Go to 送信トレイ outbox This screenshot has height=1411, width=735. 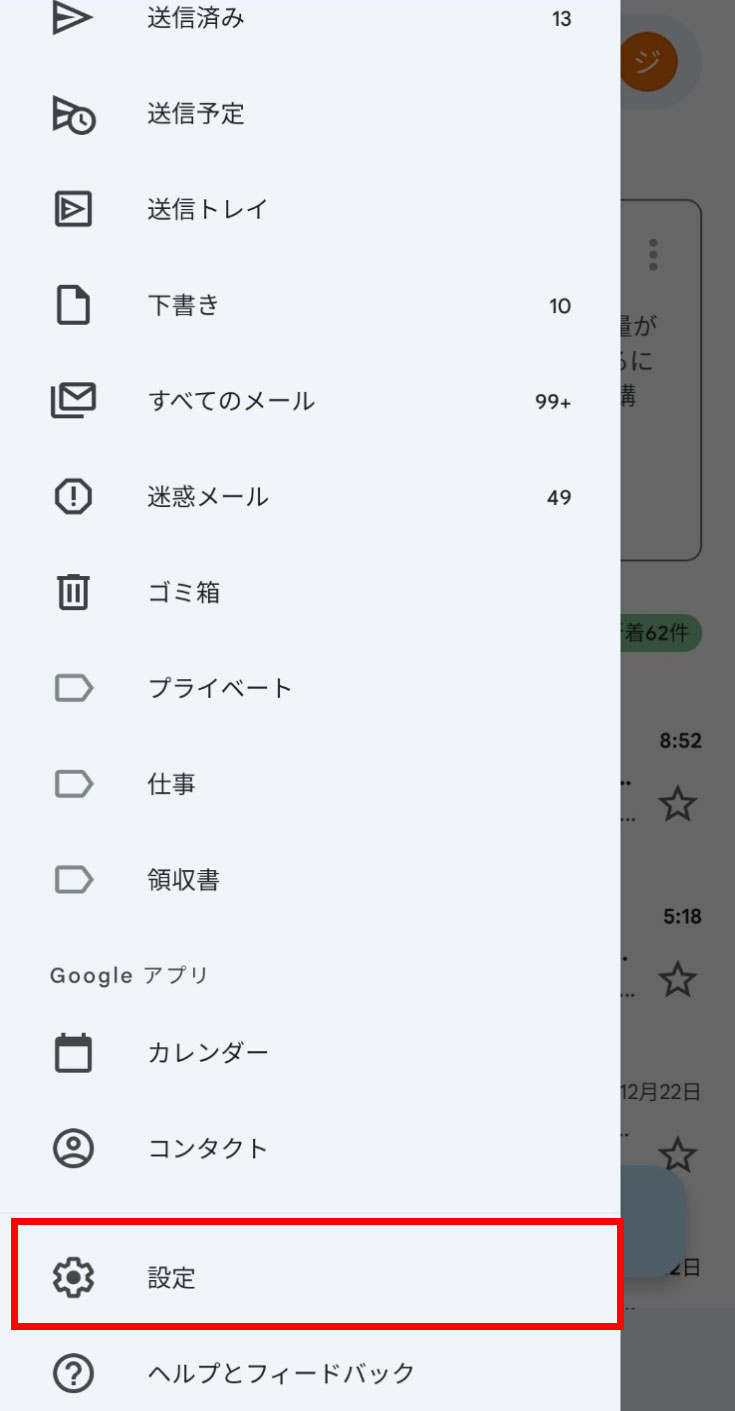pyautogui.click(x=310, y=210)
